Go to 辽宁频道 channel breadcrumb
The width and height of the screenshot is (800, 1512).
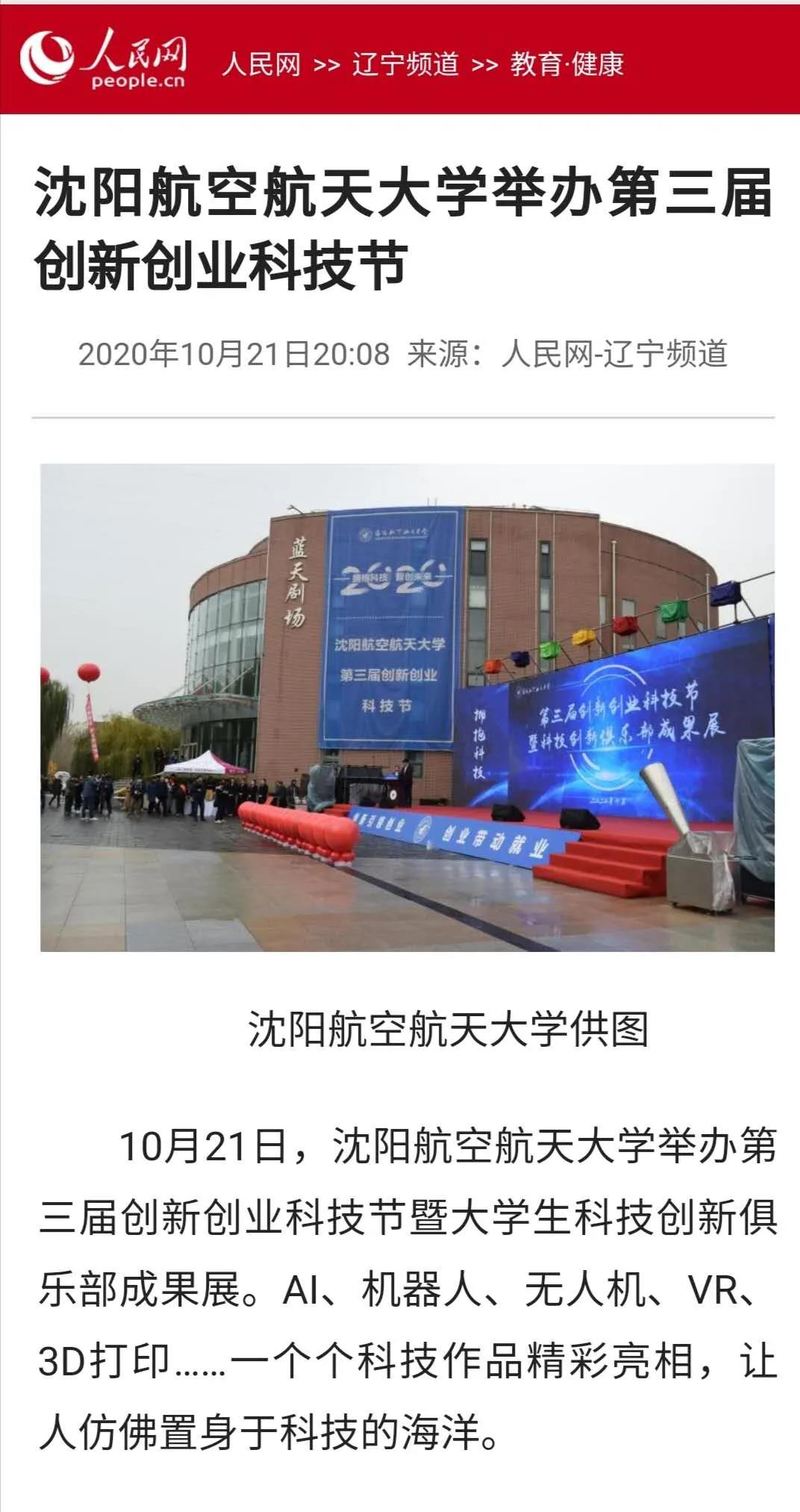pos(405,65)
